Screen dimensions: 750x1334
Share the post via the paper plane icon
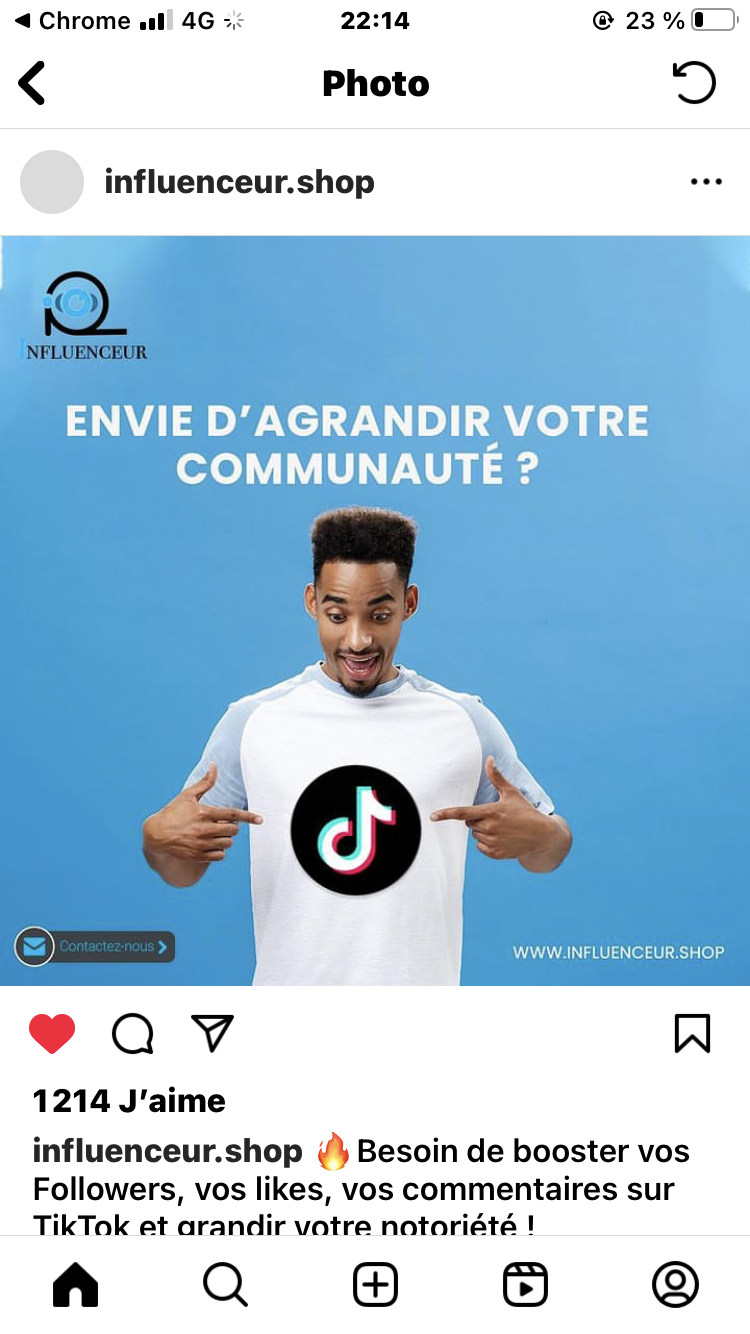tap(212, 1033)
